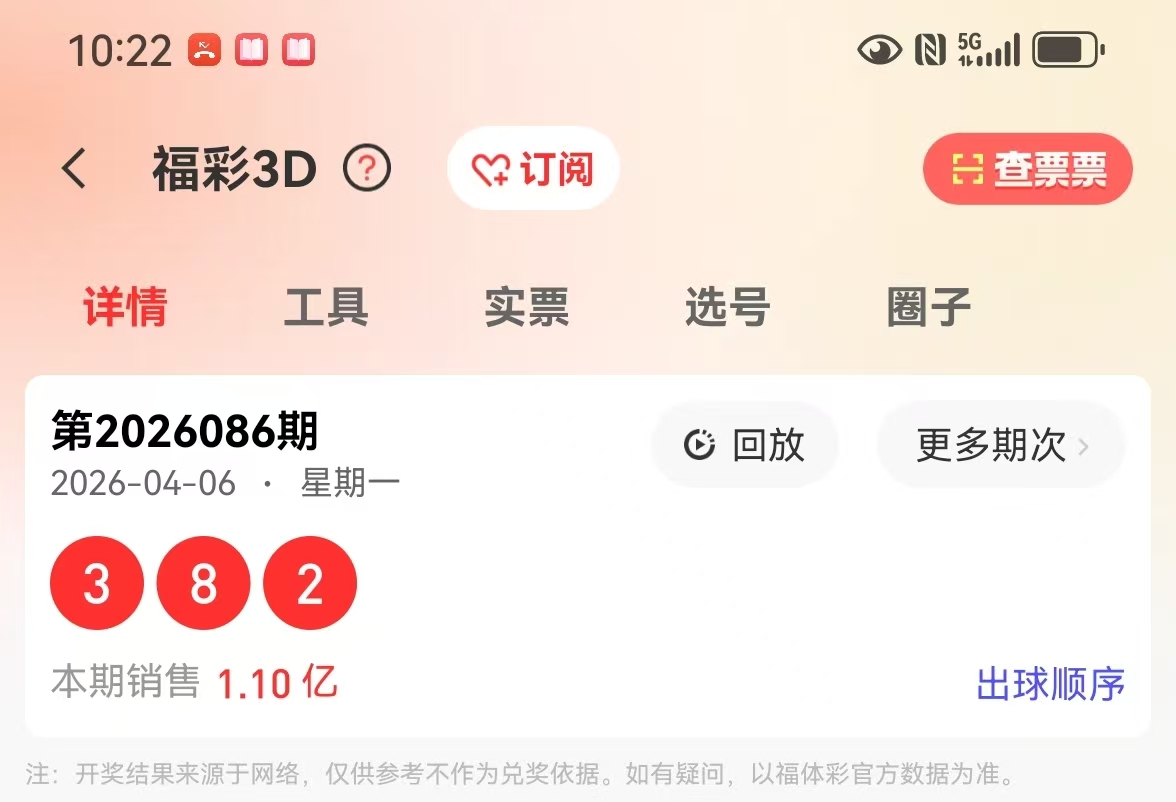View 更多期次 draw periods
The image size is (1176, 802).
[x=1001, y=445]
